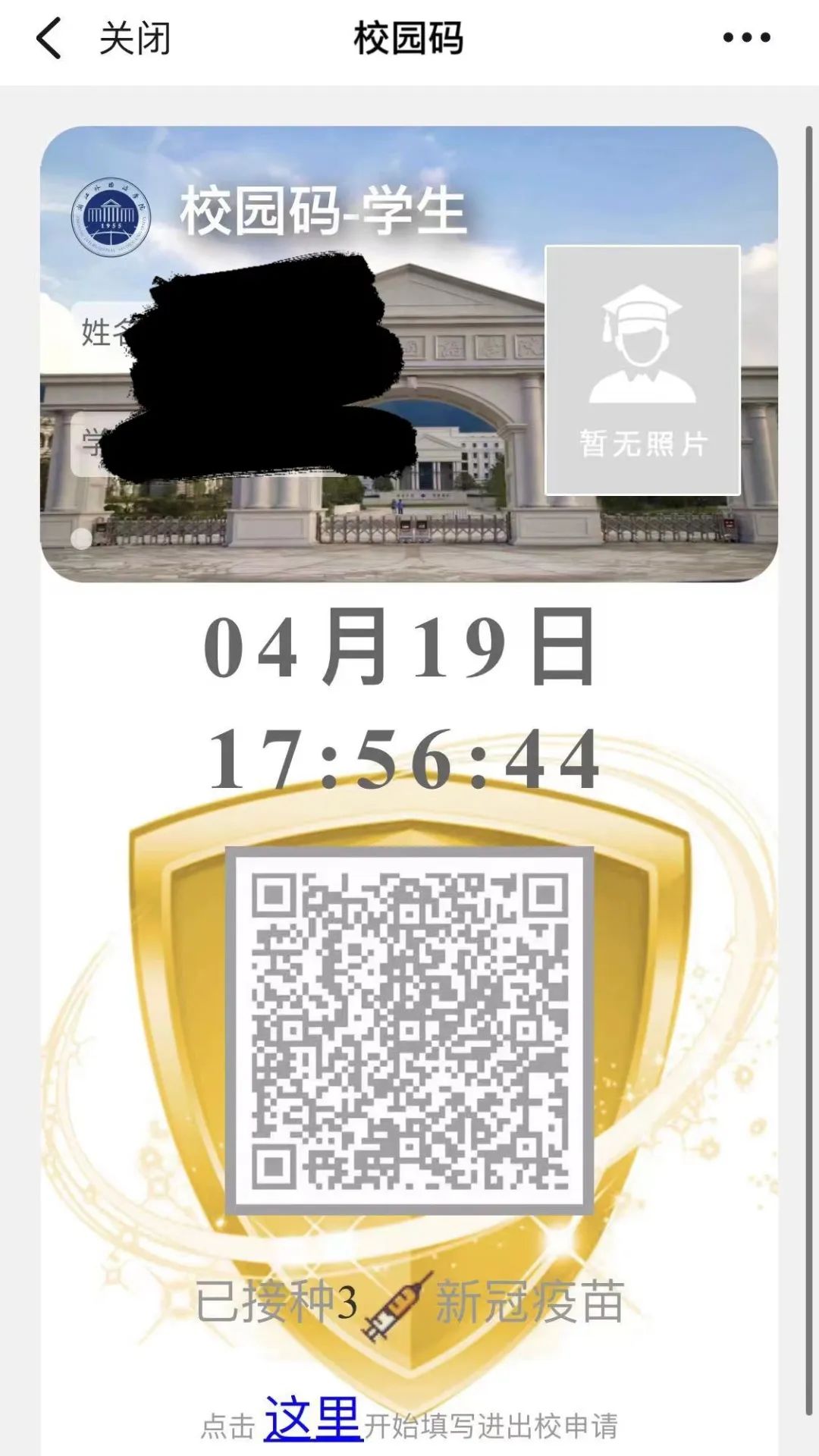
Task: Tap the 暂无照片 photo placeholder
Action: tap(642, 370)
